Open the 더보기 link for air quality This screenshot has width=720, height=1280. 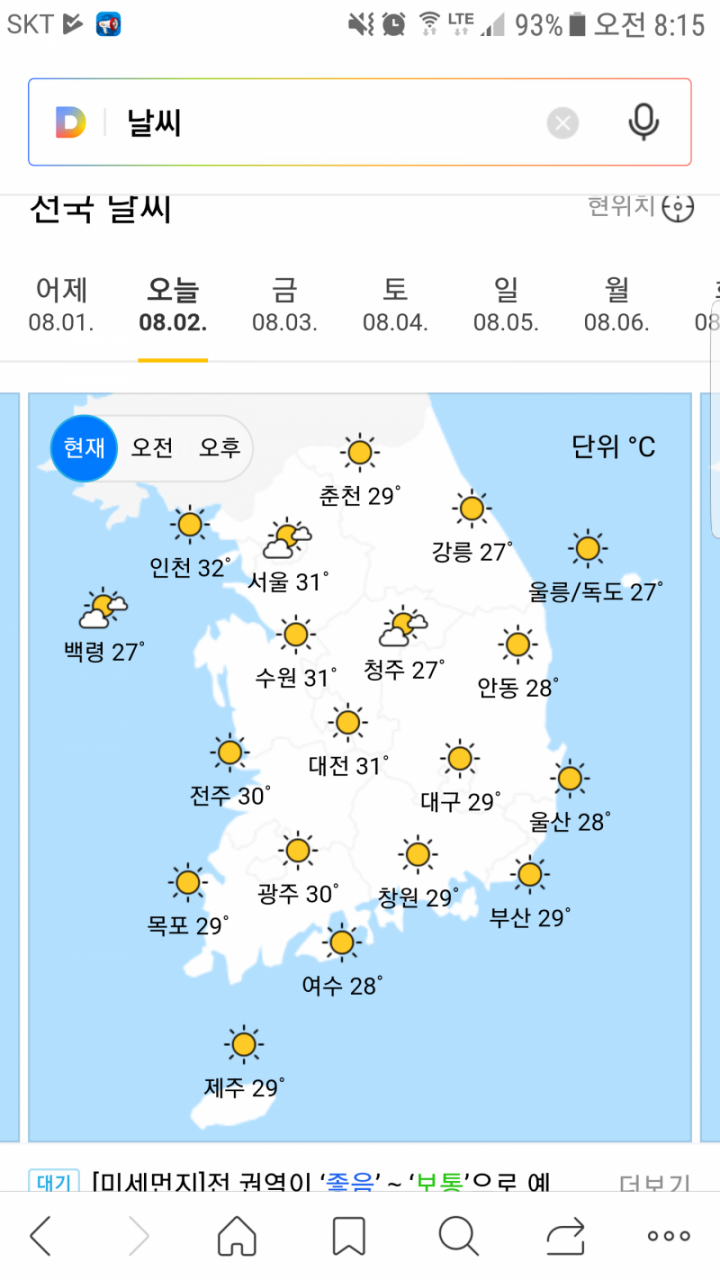[x=655, y=1184]
